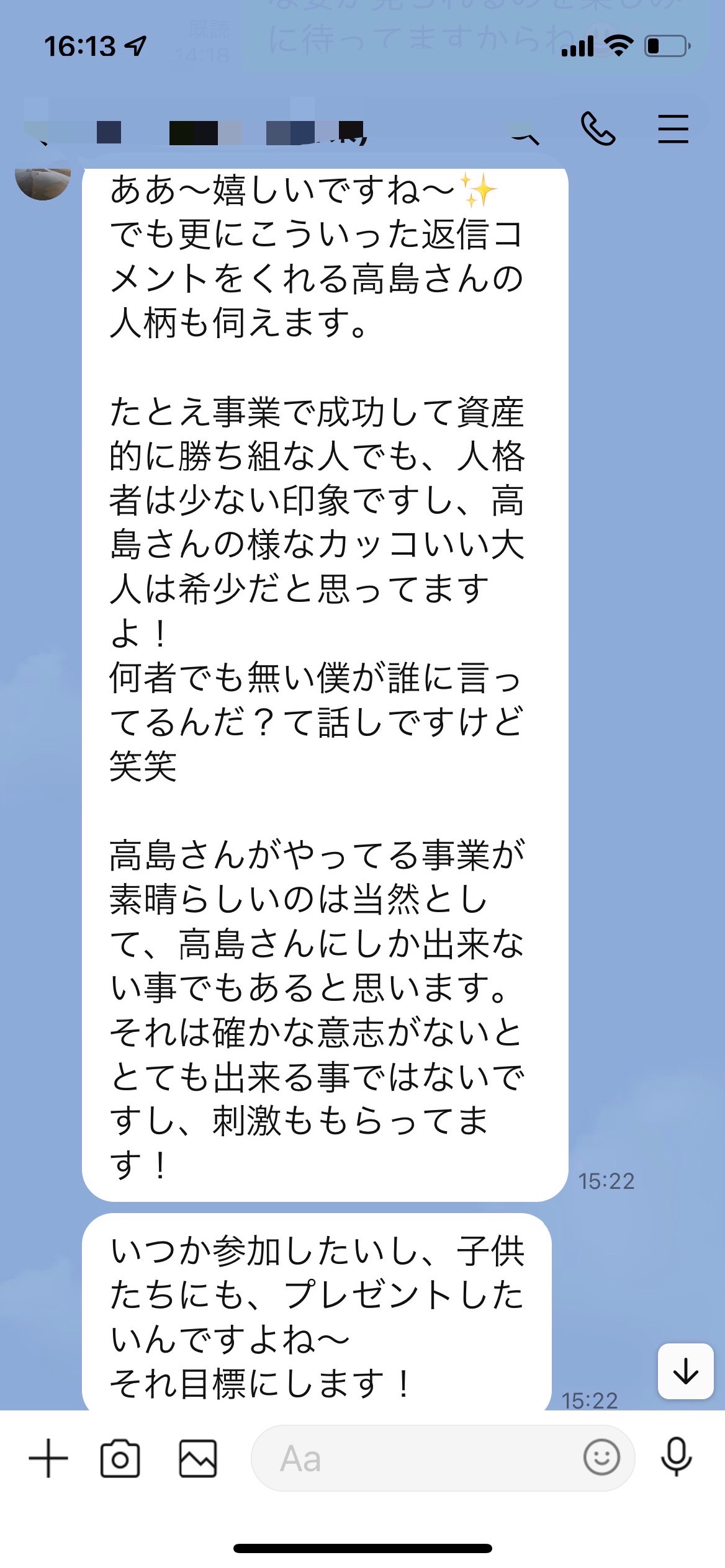Record a voice message with microphone
Viewport: 725px width, 1568px height.
tap(677, 1456)
